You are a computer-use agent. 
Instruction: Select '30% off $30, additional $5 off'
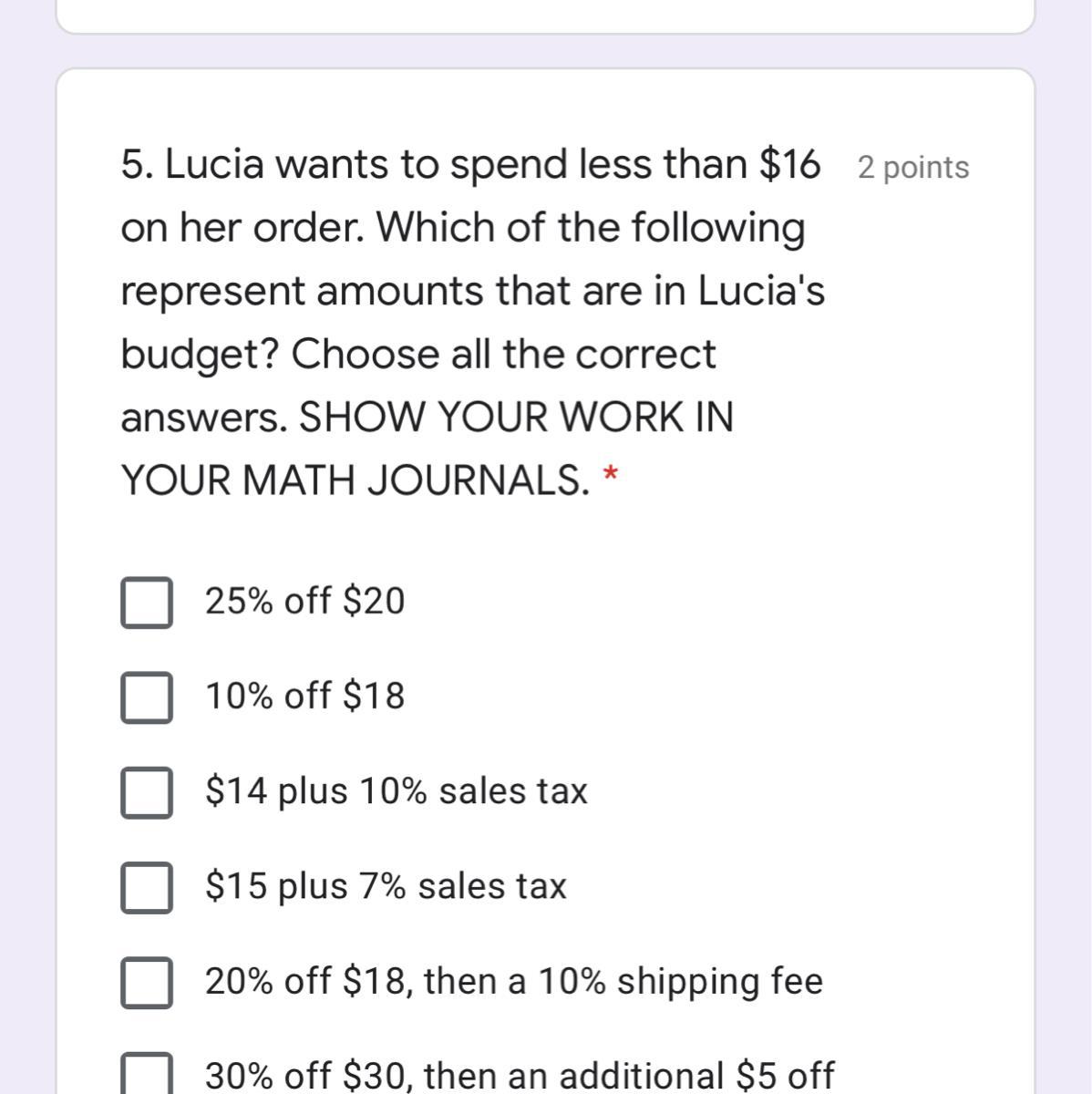[146, 1074]
